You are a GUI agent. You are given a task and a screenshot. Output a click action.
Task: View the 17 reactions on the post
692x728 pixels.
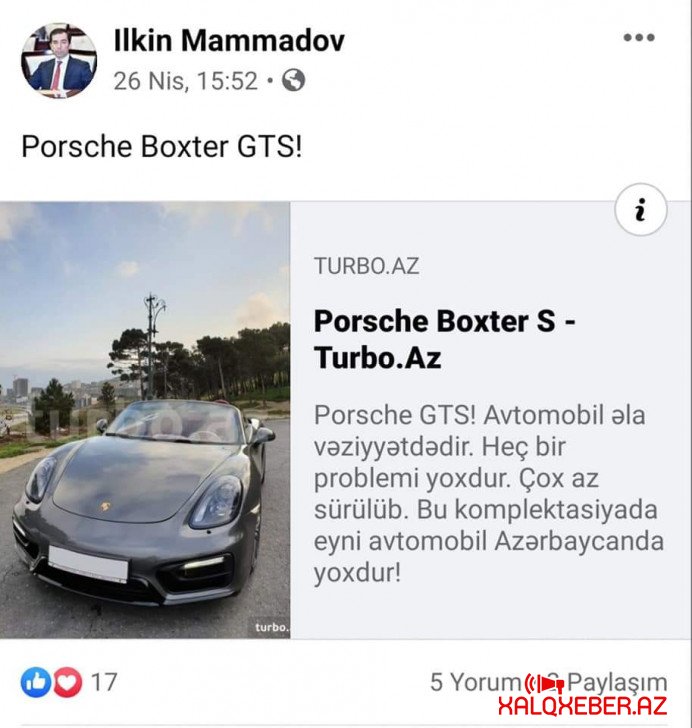pyautogui.click(x=68, y=682)
